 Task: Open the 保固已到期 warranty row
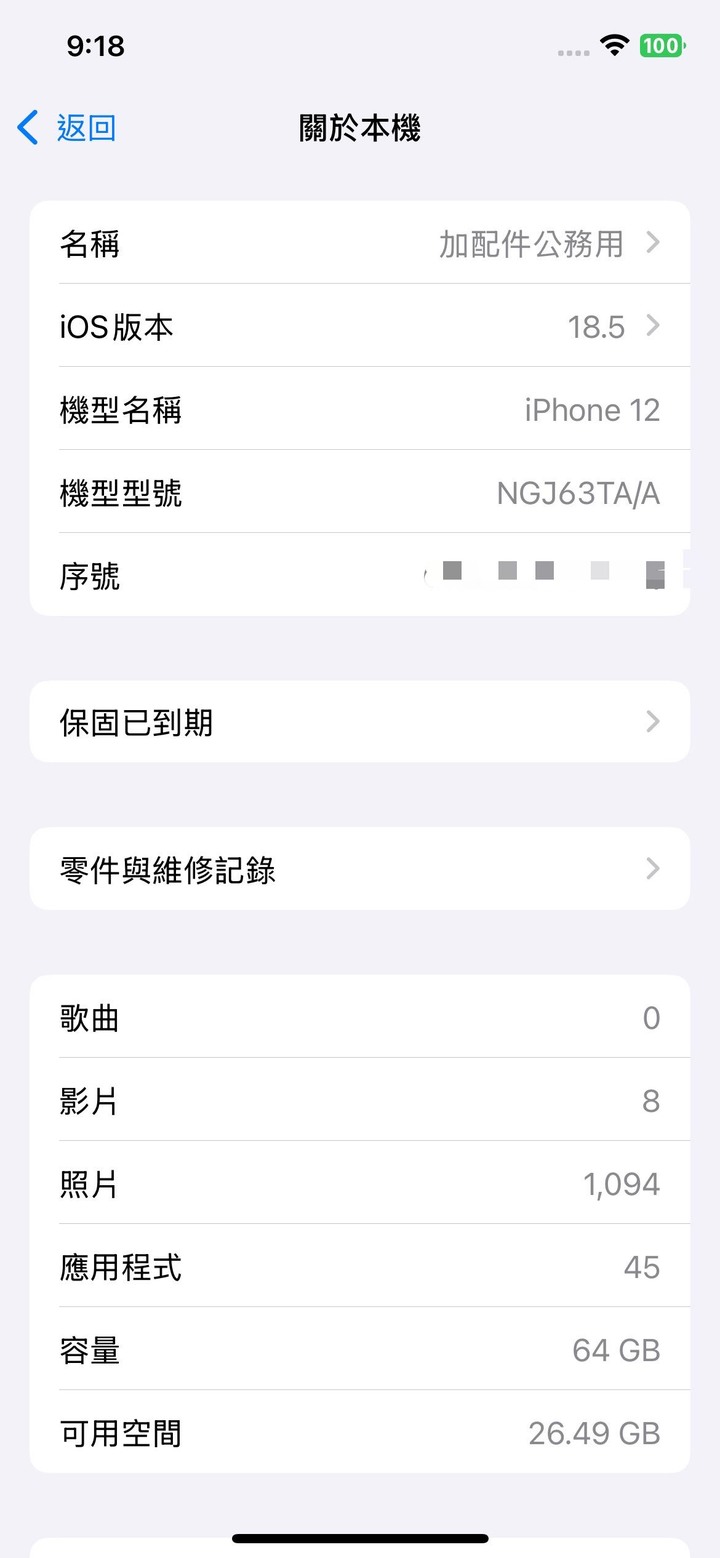(360, 722)
